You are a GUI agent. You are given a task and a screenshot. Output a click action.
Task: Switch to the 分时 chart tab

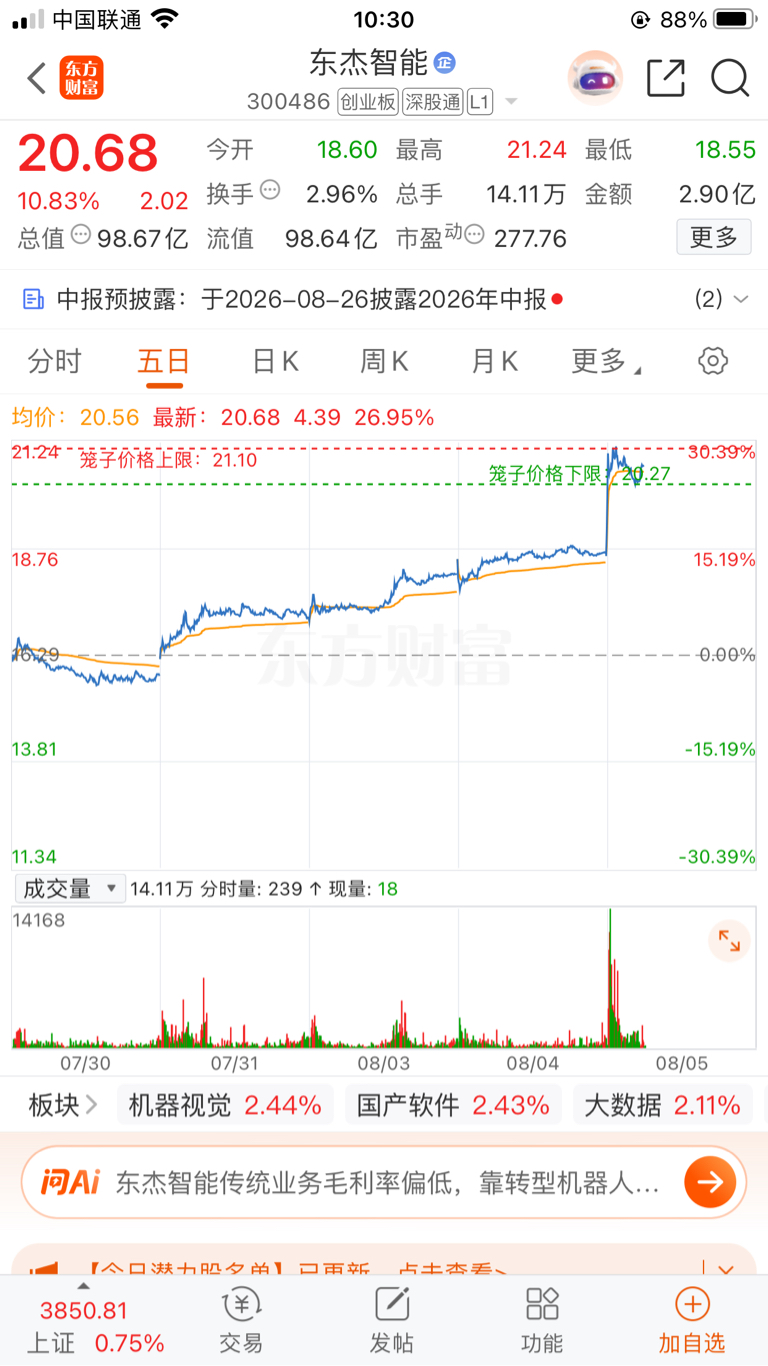pyautogui.click(x=55, y=361)
